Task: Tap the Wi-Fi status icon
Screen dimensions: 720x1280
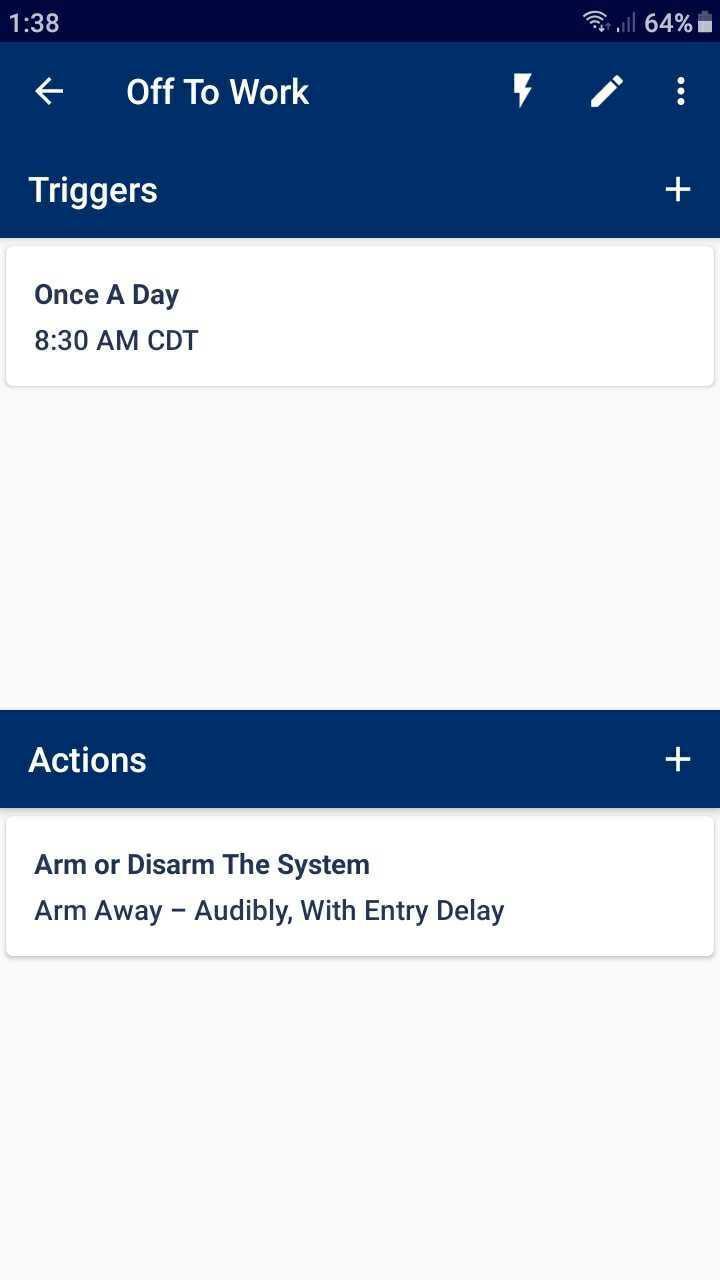Action: tap(593, 20)
